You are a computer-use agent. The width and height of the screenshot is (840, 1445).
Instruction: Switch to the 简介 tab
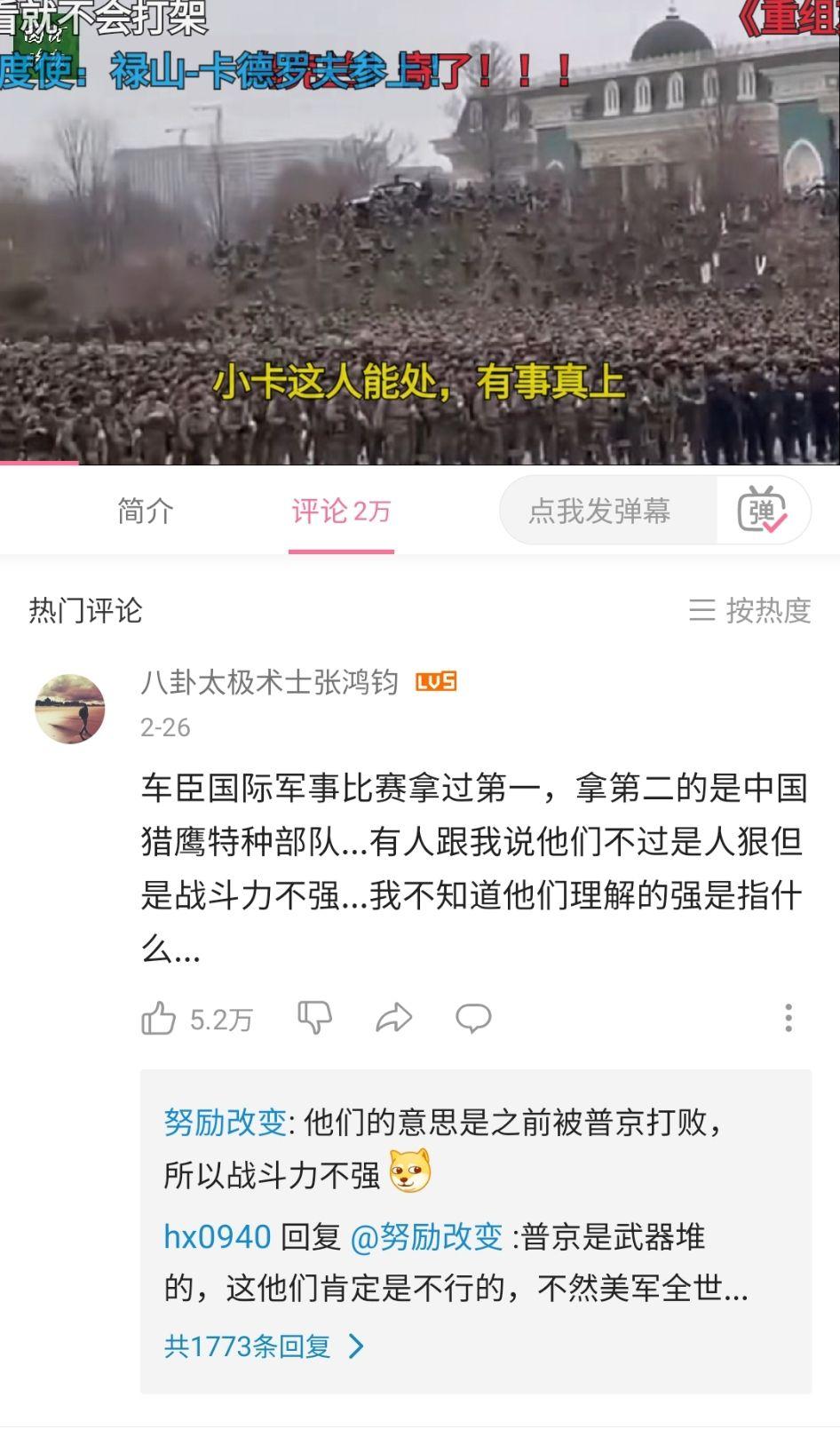(146, 511)
